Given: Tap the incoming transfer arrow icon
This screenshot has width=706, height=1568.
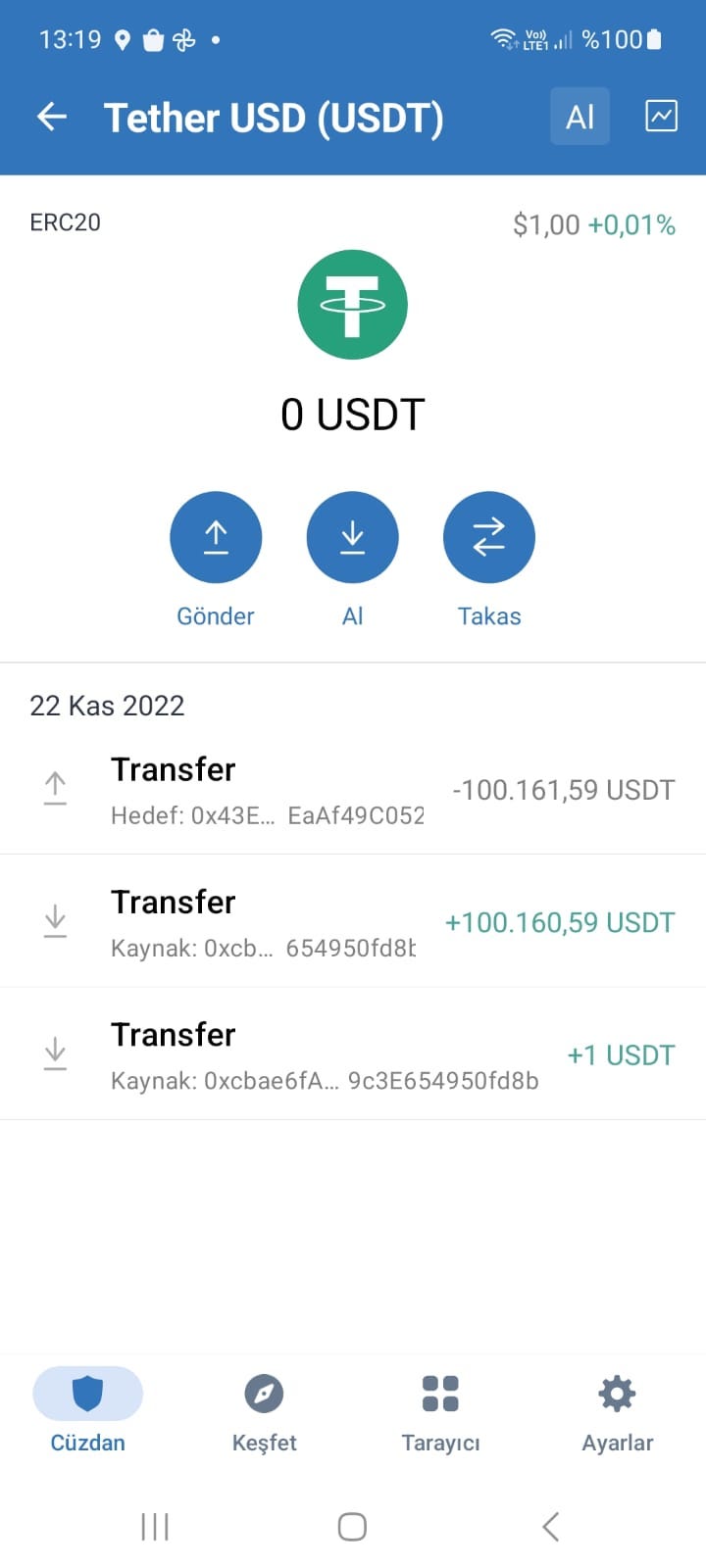Looking at the screenshot, I should coord(55,920).
